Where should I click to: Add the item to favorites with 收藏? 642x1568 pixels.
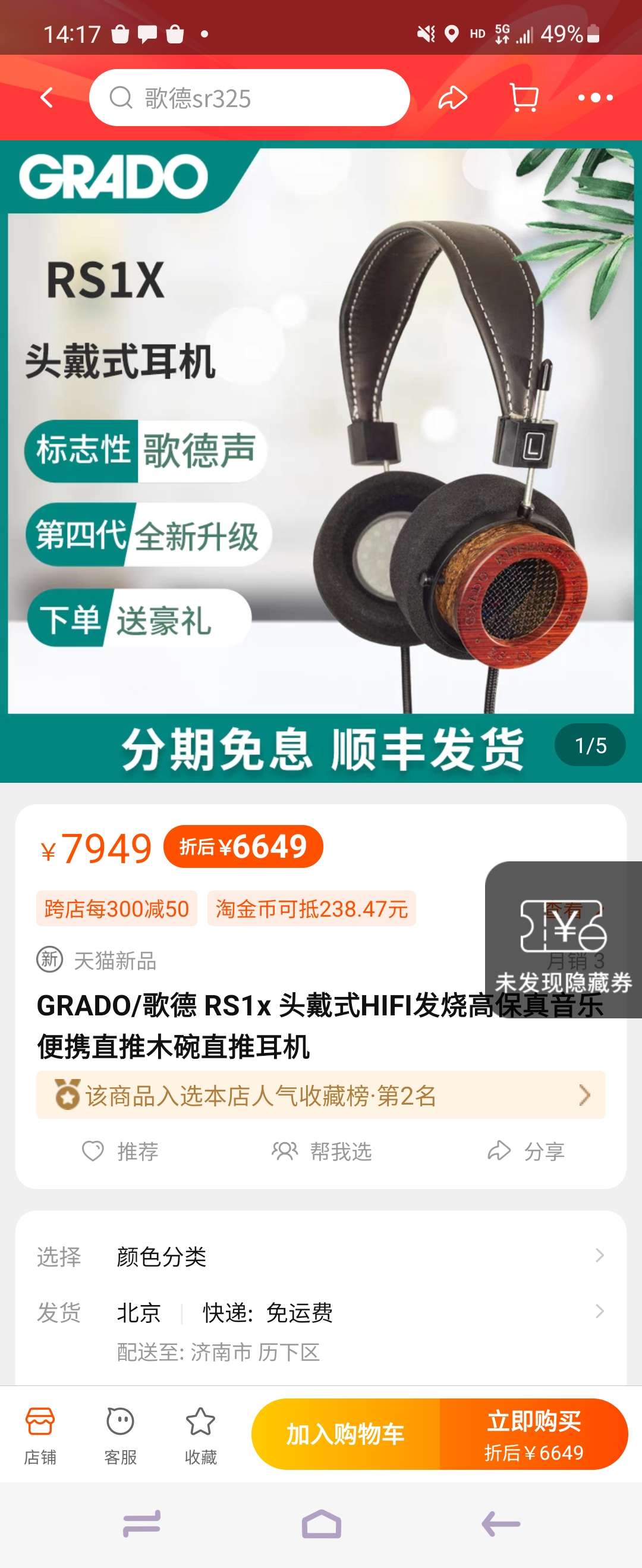coord(200,1435)
